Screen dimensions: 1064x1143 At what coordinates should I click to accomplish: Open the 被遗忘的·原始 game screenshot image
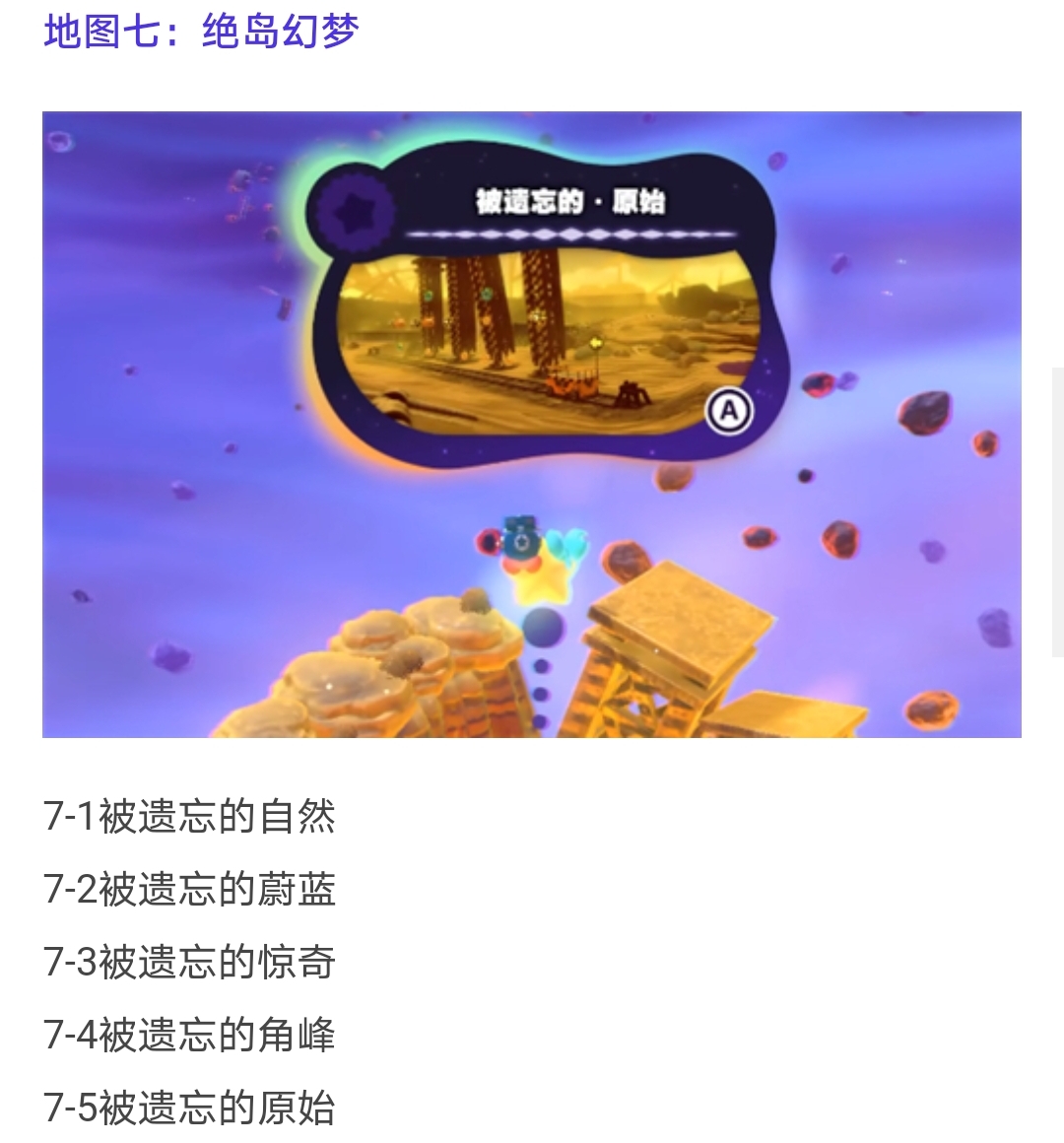531,424
